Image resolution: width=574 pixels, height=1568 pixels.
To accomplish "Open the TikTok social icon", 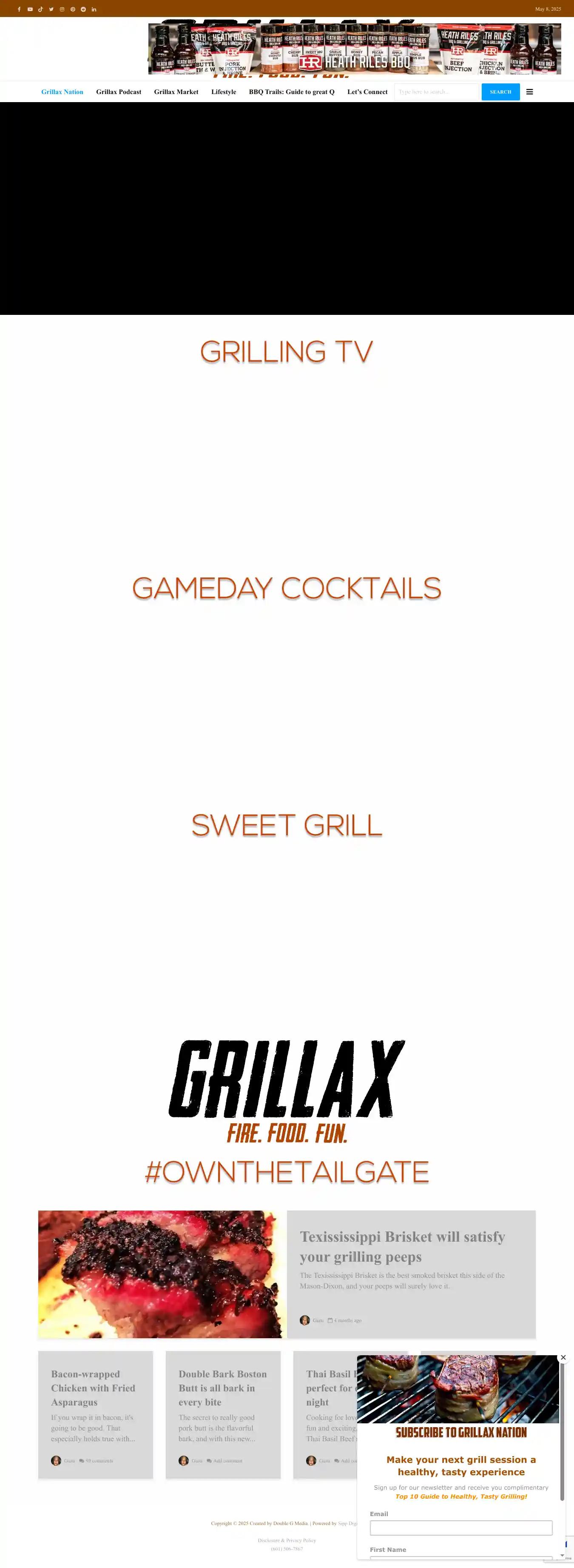I will point(41,9).
